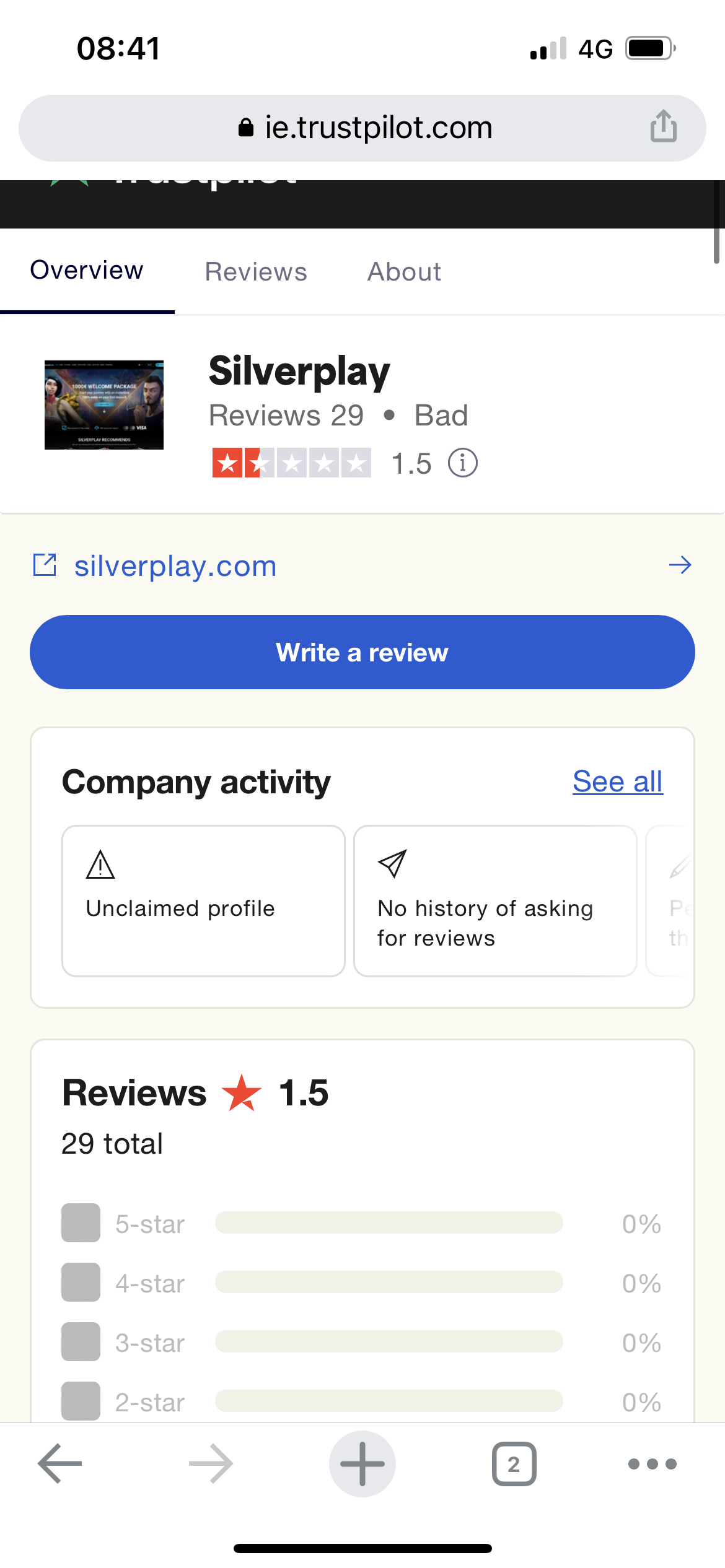This screenshot has width=725, height=1568.
Task: Open the Silverplay company thumbnail image
Action: click(x=104, y=405)
